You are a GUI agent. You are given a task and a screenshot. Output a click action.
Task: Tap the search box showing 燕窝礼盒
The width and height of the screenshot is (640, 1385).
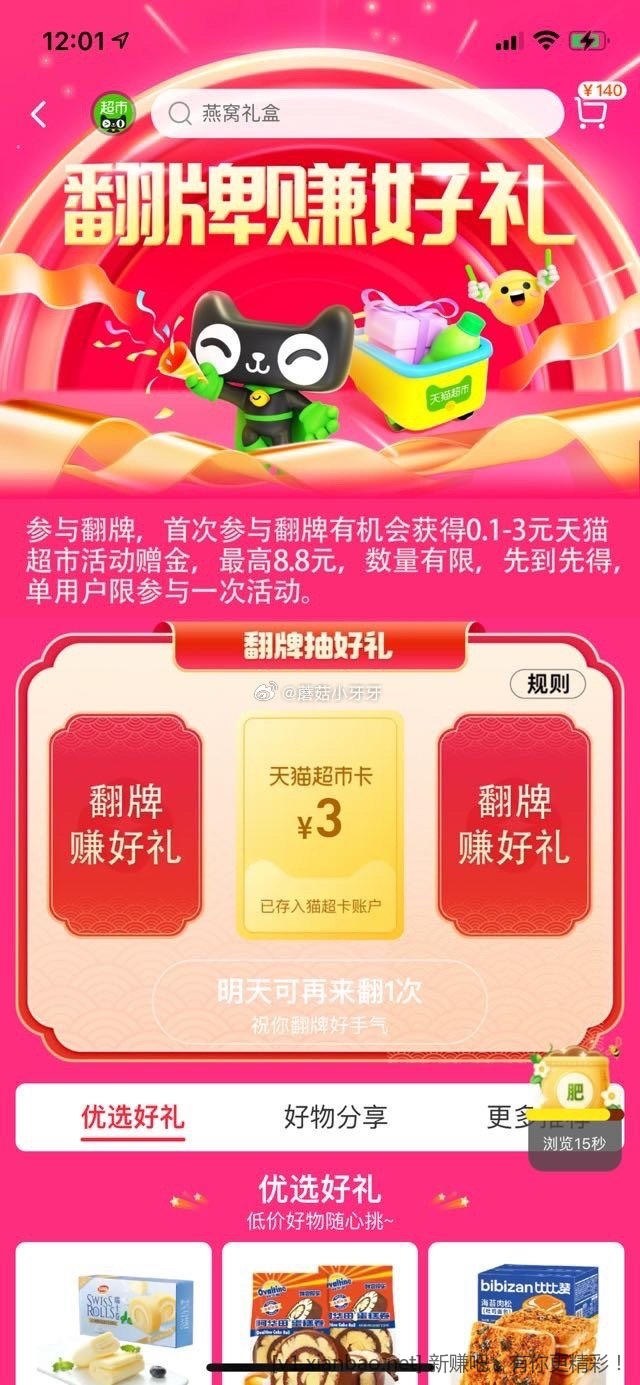pos(356,114)
